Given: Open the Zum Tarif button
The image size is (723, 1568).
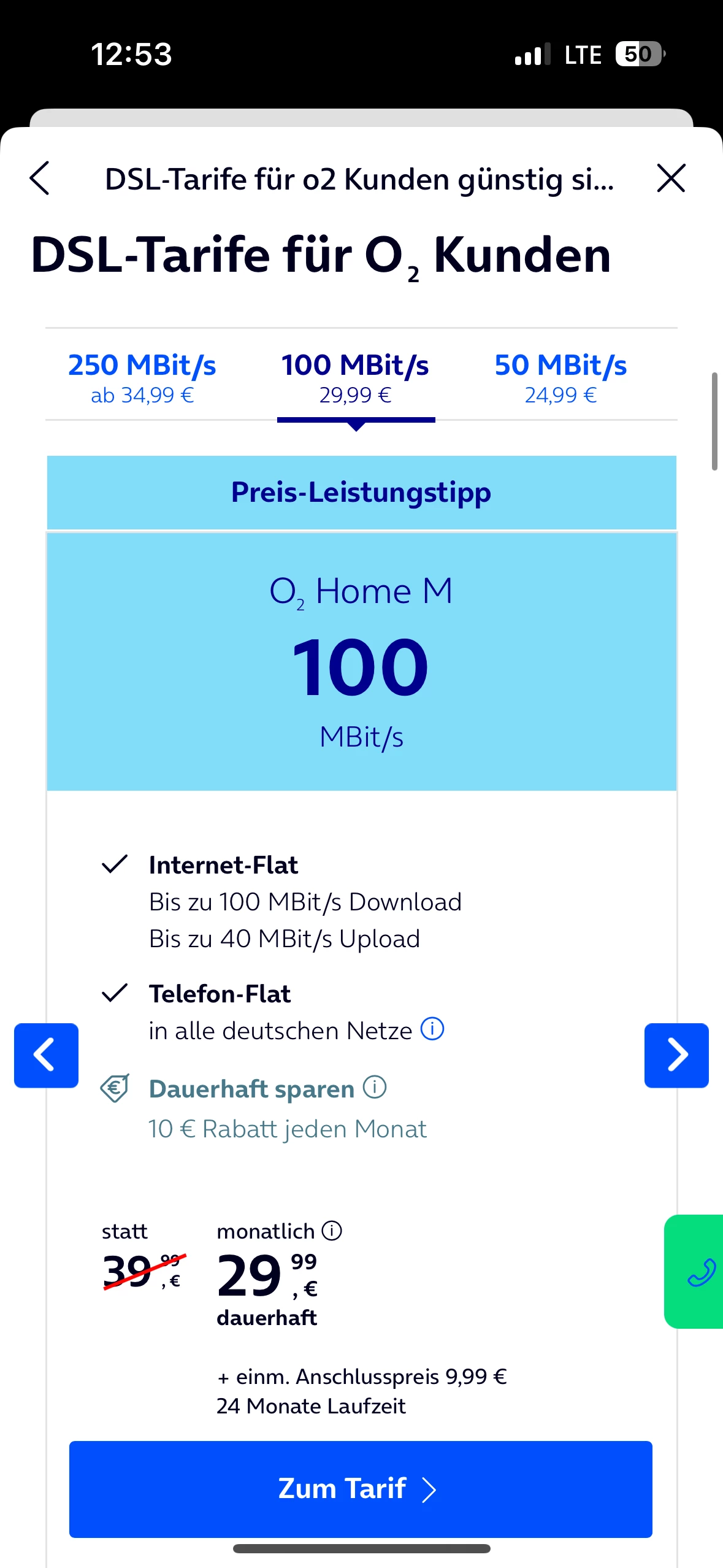Looking at the screenshot, I should (361, 1489).
